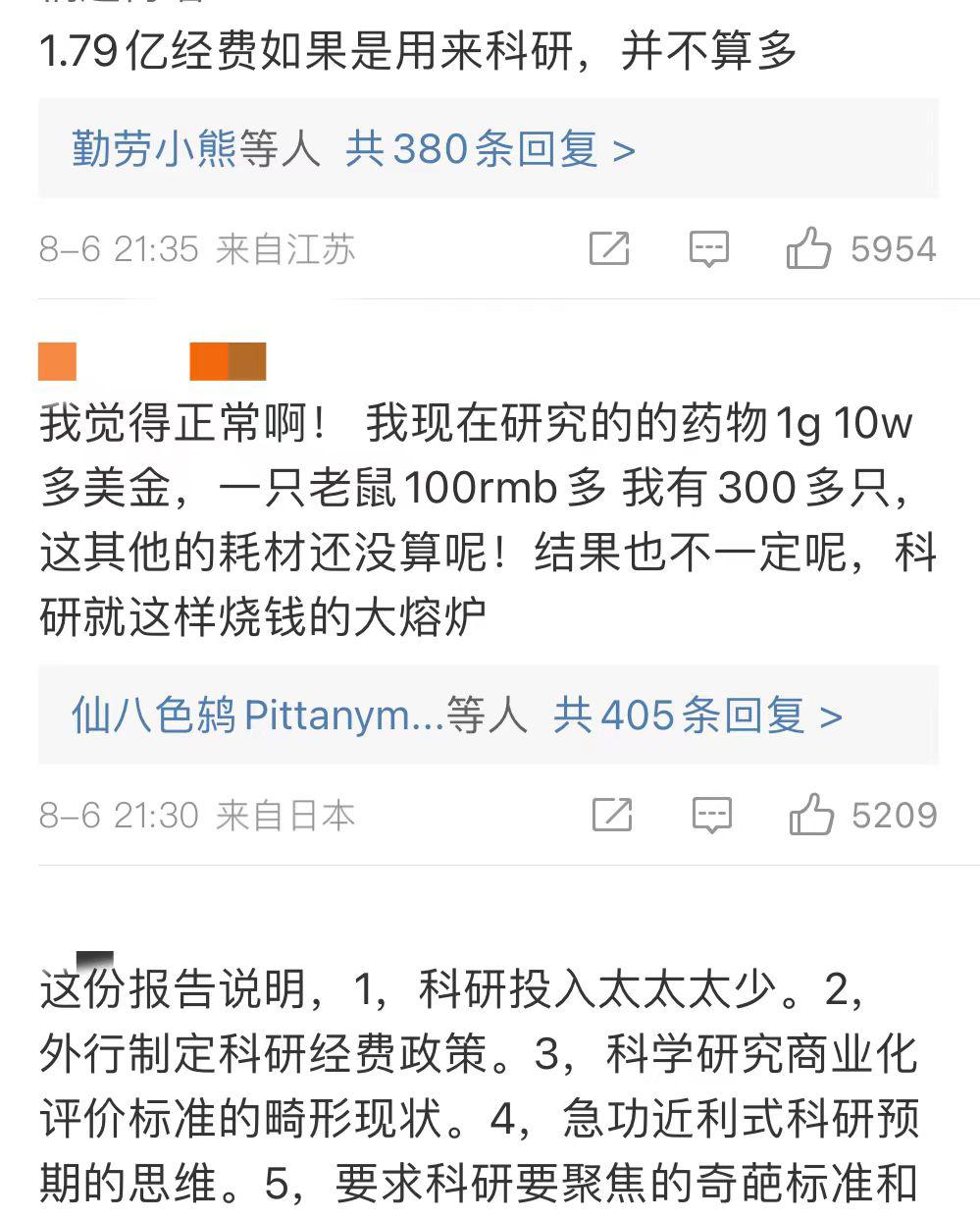
Task: Reply to the comment posted from 日本
Action: click(x=711, y=815)
